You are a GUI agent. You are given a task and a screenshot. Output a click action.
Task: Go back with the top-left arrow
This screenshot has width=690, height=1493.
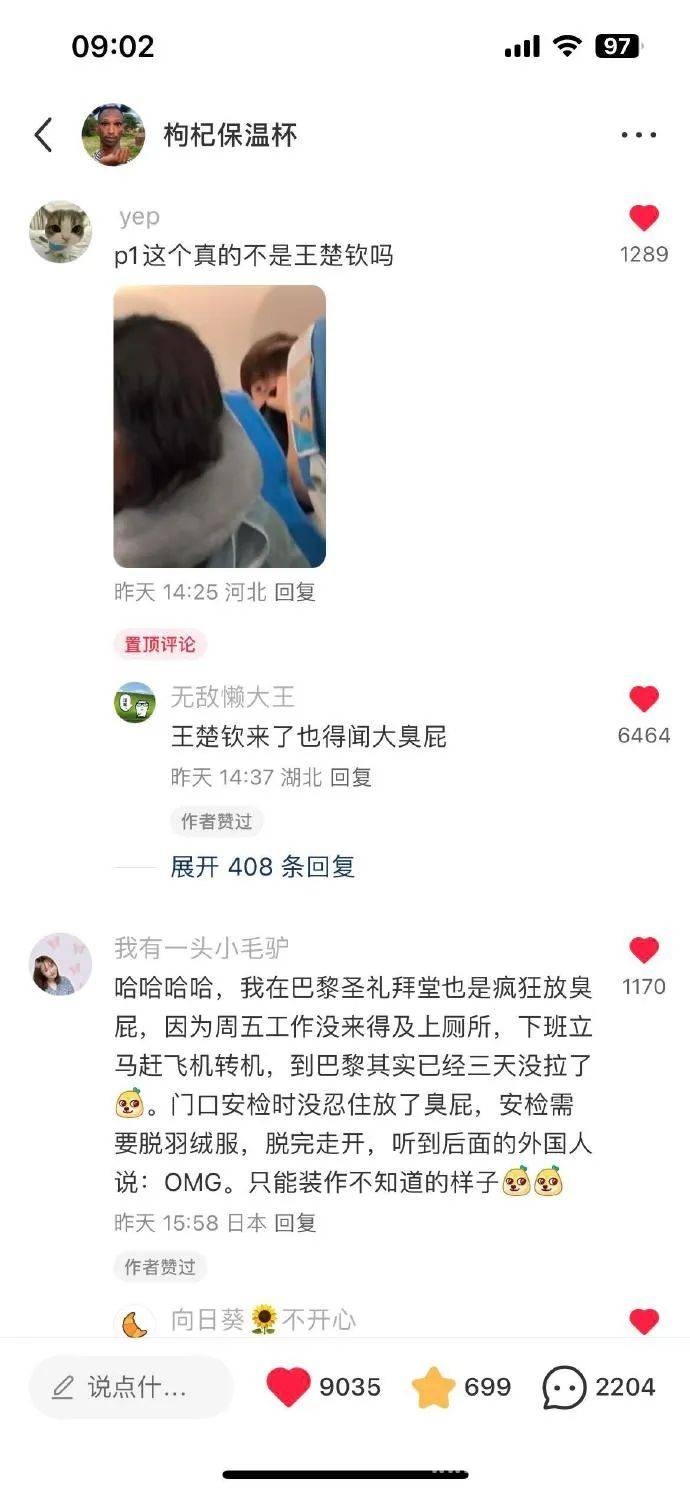[43, 135]
